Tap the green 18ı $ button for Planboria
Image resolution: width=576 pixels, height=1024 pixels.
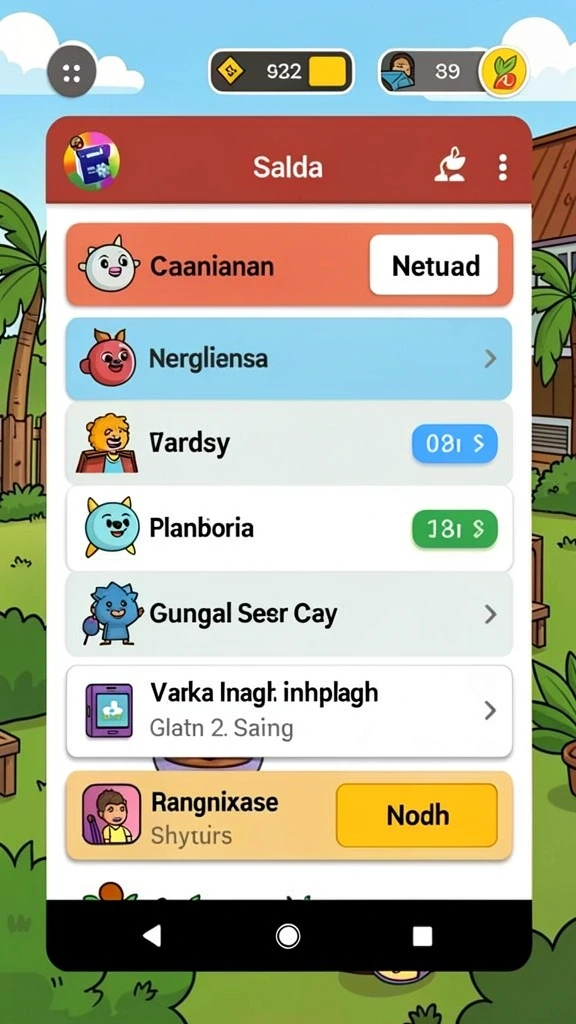coord(455,529)
